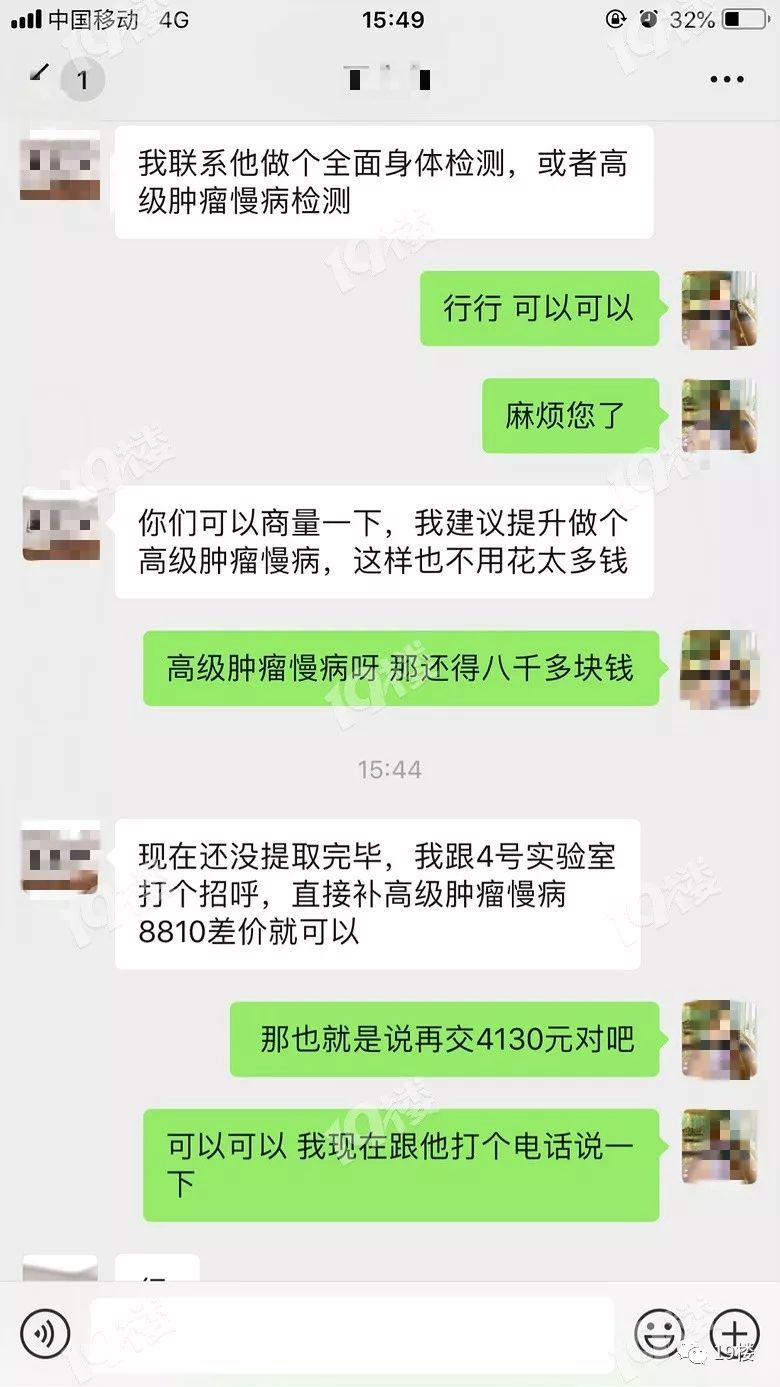The width and height of the screenshot is (780, 1387).
Task: Go back to the chat list
Action: 40,76
